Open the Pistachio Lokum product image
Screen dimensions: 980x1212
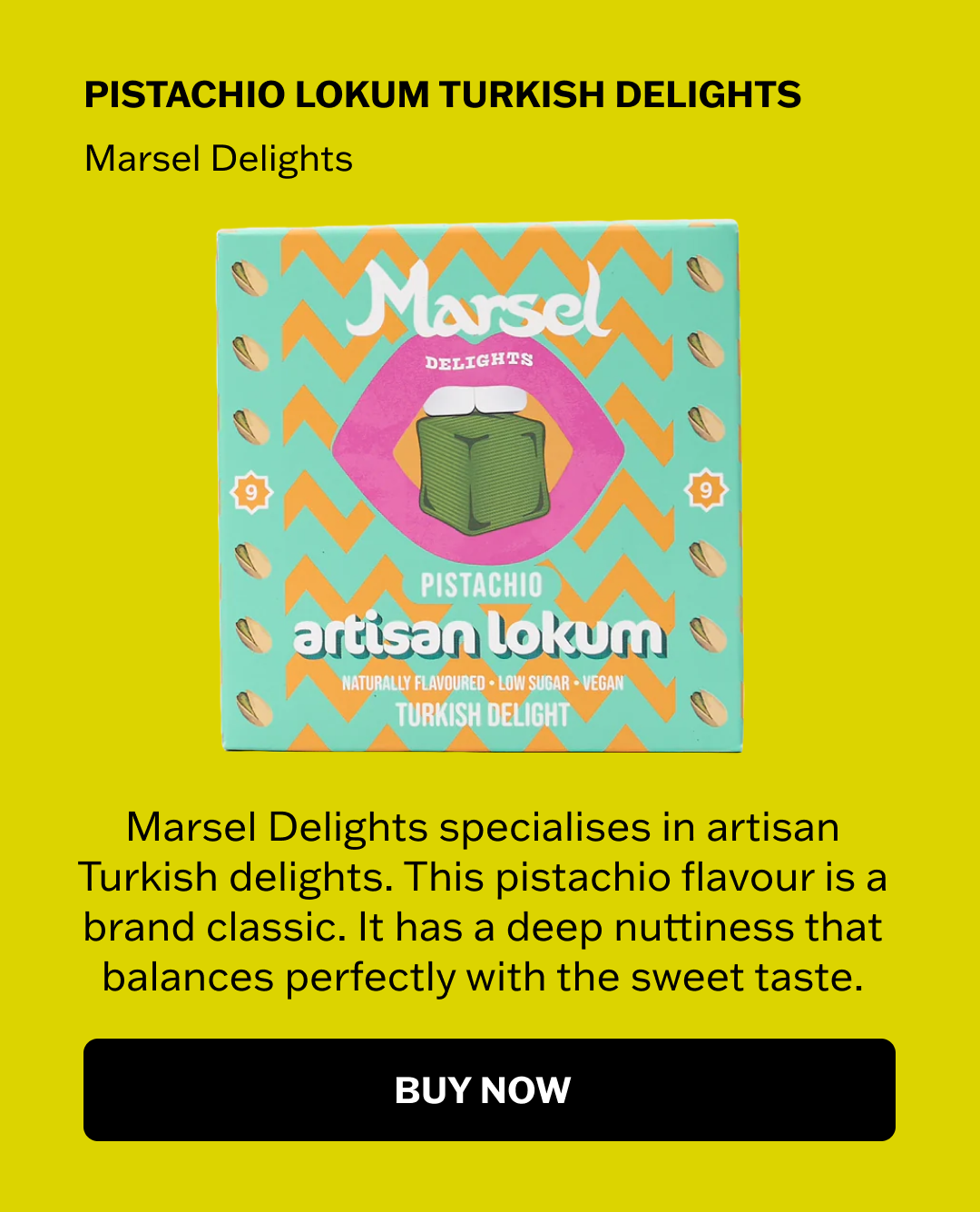(x=480, y=487)
